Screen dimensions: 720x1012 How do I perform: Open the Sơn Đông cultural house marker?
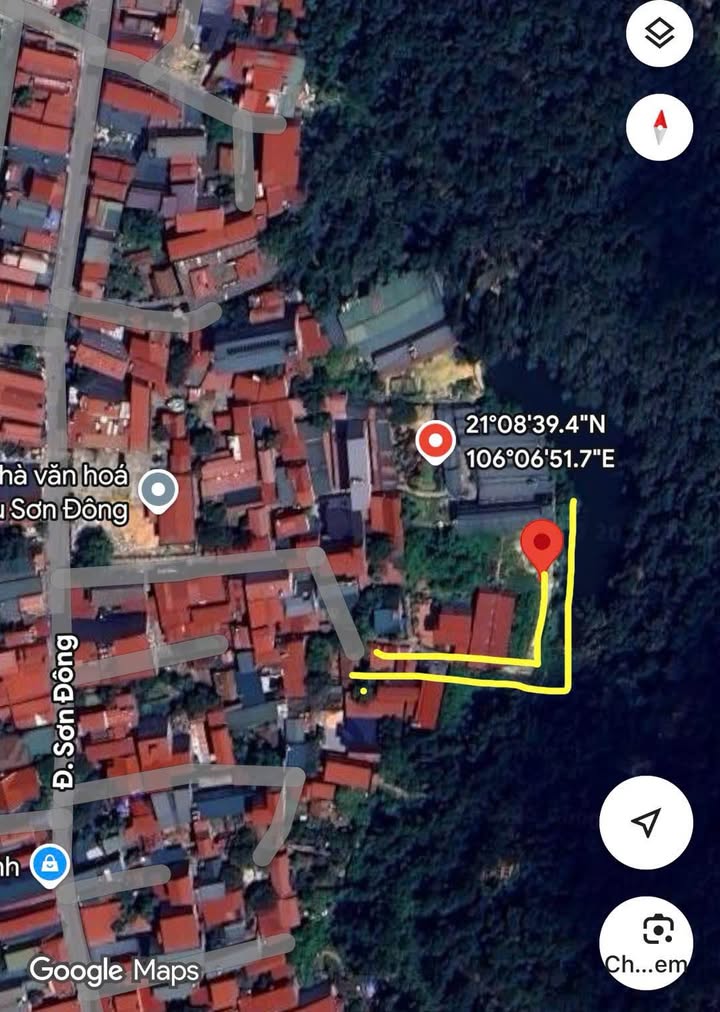tap(158, 491)
